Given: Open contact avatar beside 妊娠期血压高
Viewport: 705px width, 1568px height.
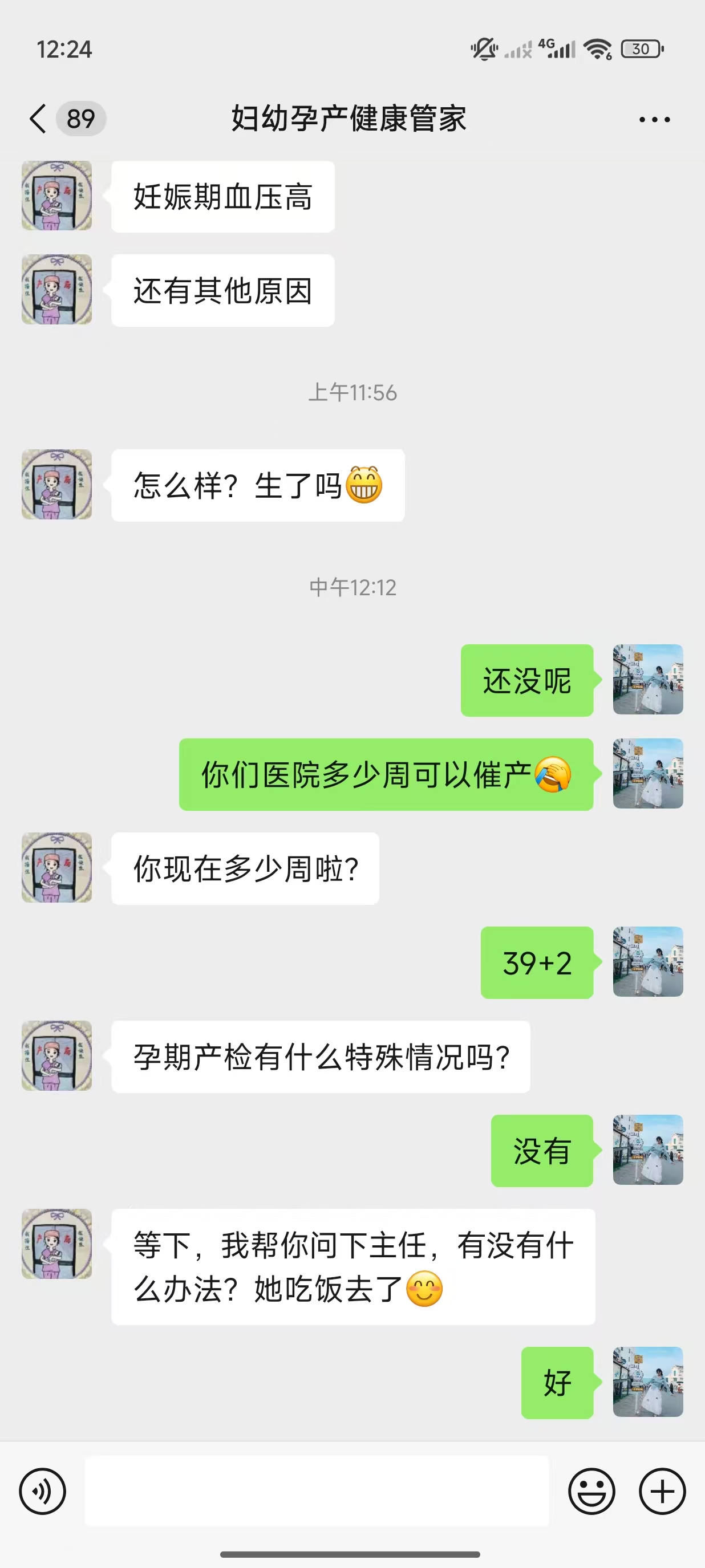Looking at the screenshot, I should (56, 196).
